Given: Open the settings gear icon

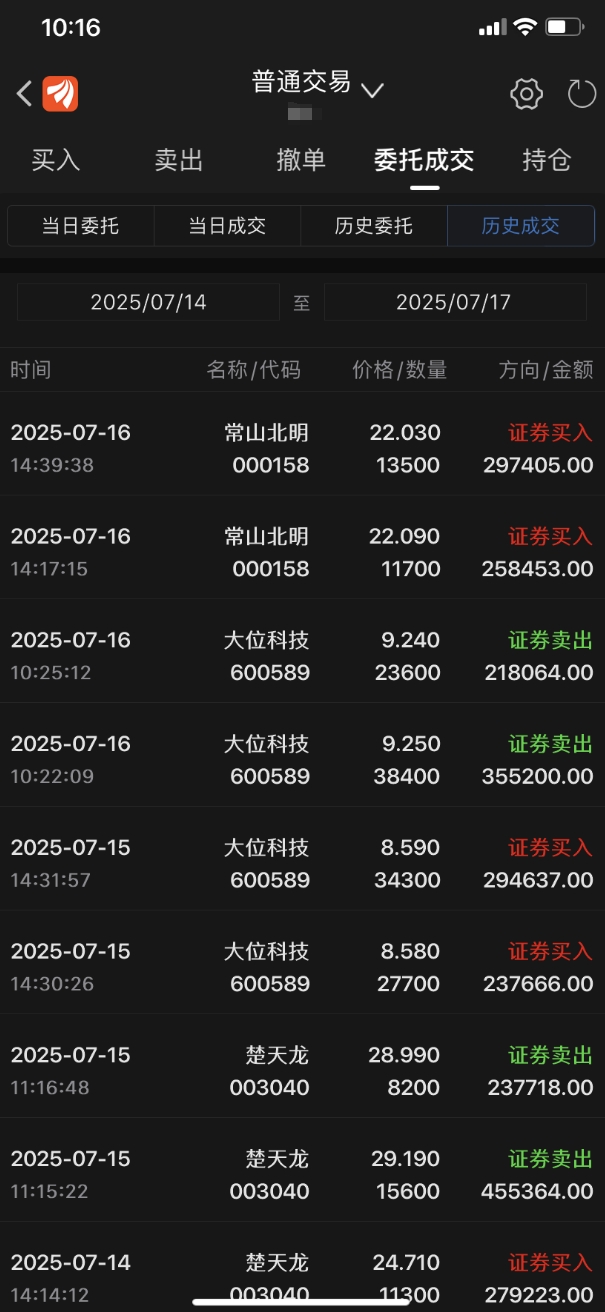Looking at the screenshot, I should [x=526, y=94].
